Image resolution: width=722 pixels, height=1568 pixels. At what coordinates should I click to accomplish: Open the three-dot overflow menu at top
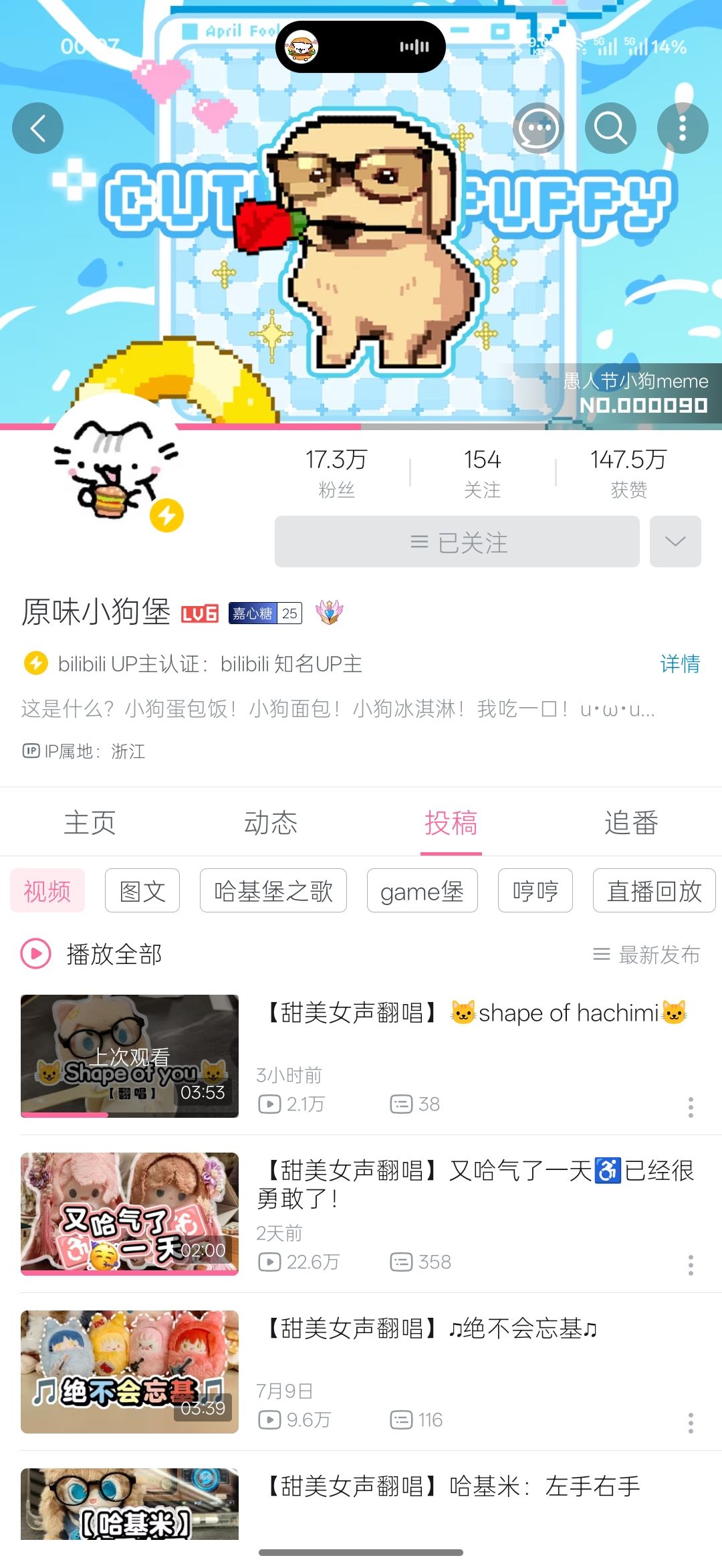pyautogui.click(x=683, y=128)
